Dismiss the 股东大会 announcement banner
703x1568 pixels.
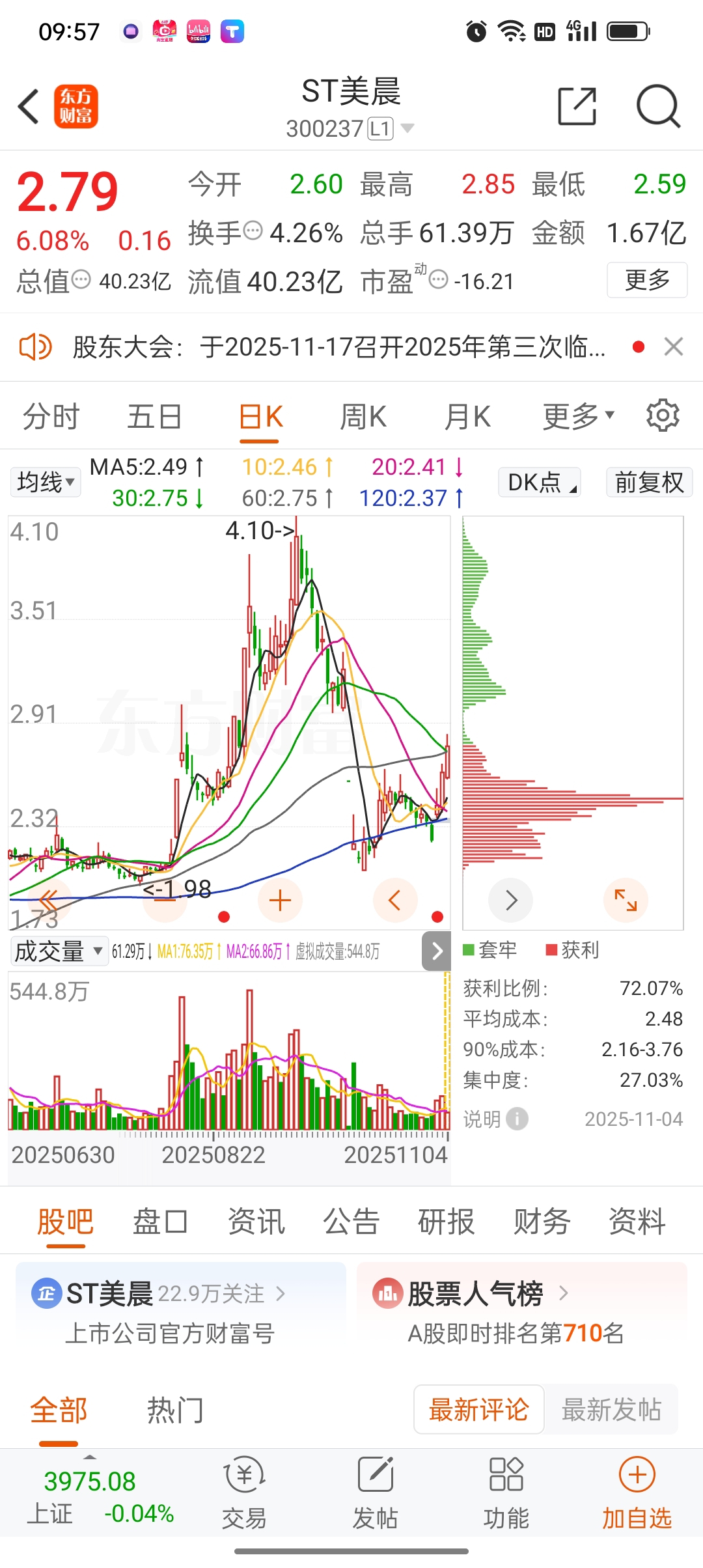coord(674,346)
